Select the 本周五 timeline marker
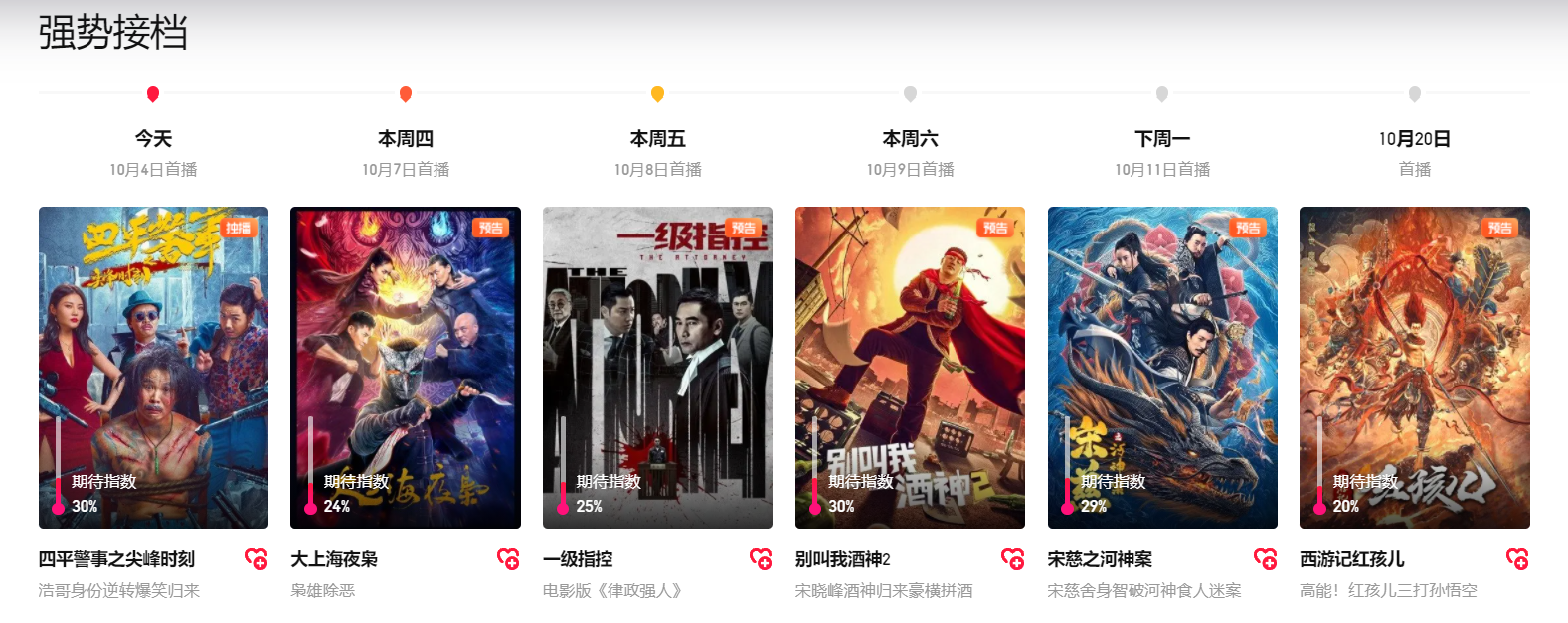1568x623 pixels. pyautogui.click(x=657, y=94)
